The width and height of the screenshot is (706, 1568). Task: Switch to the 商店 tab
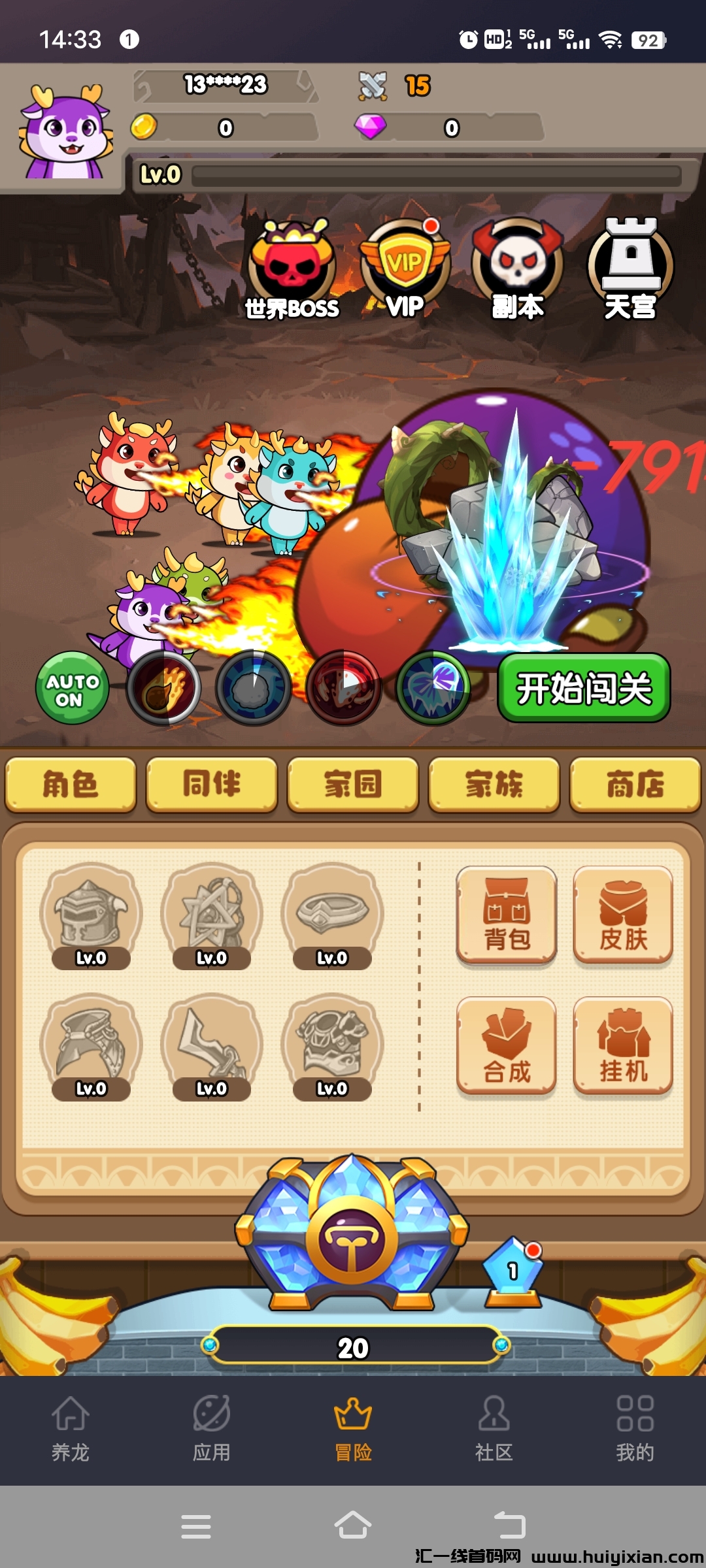pyautogui.click(x=635, y=784)
